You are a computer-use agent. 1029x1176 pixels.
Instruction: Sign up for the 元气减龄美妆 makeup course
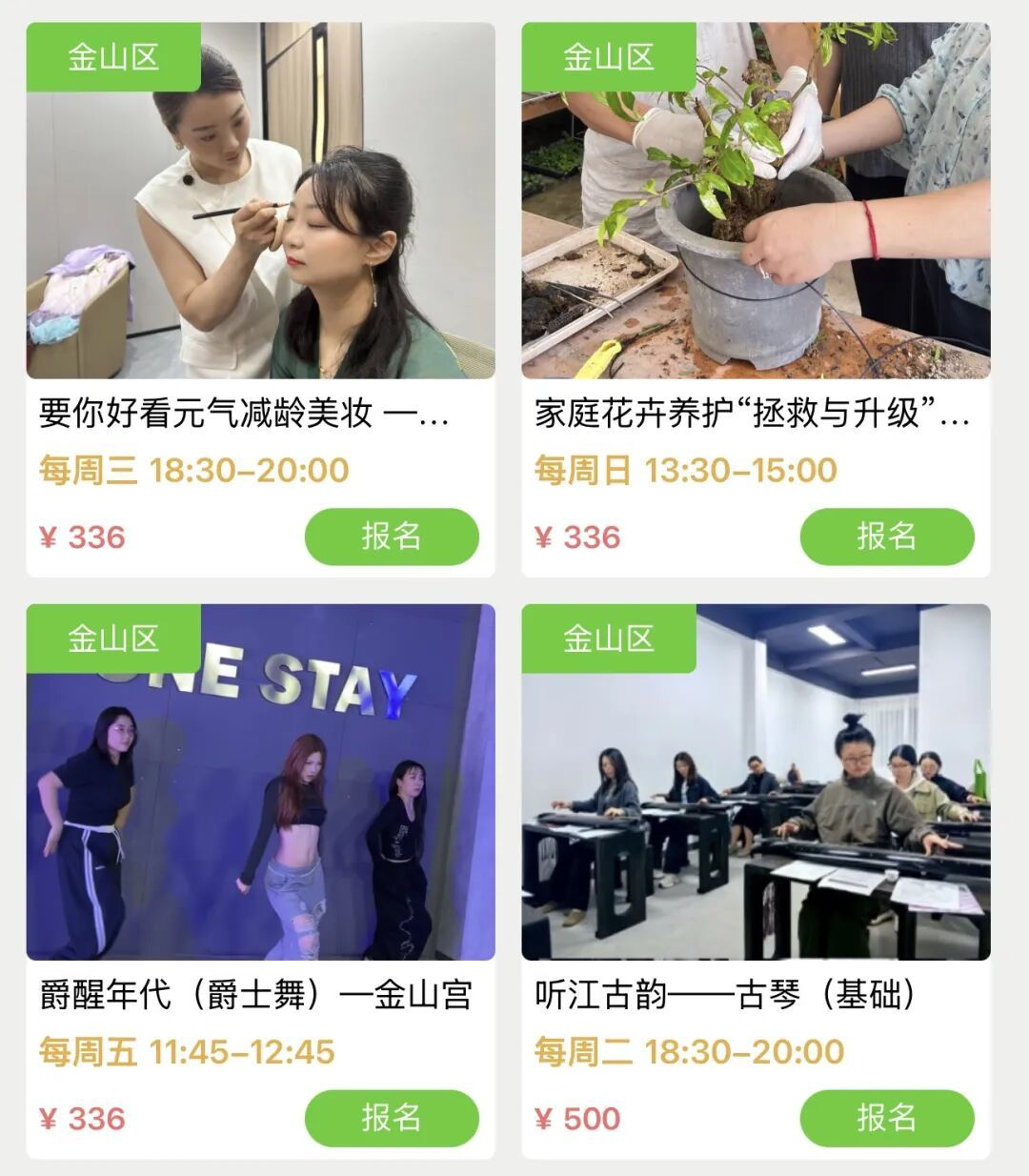[391, 537]
